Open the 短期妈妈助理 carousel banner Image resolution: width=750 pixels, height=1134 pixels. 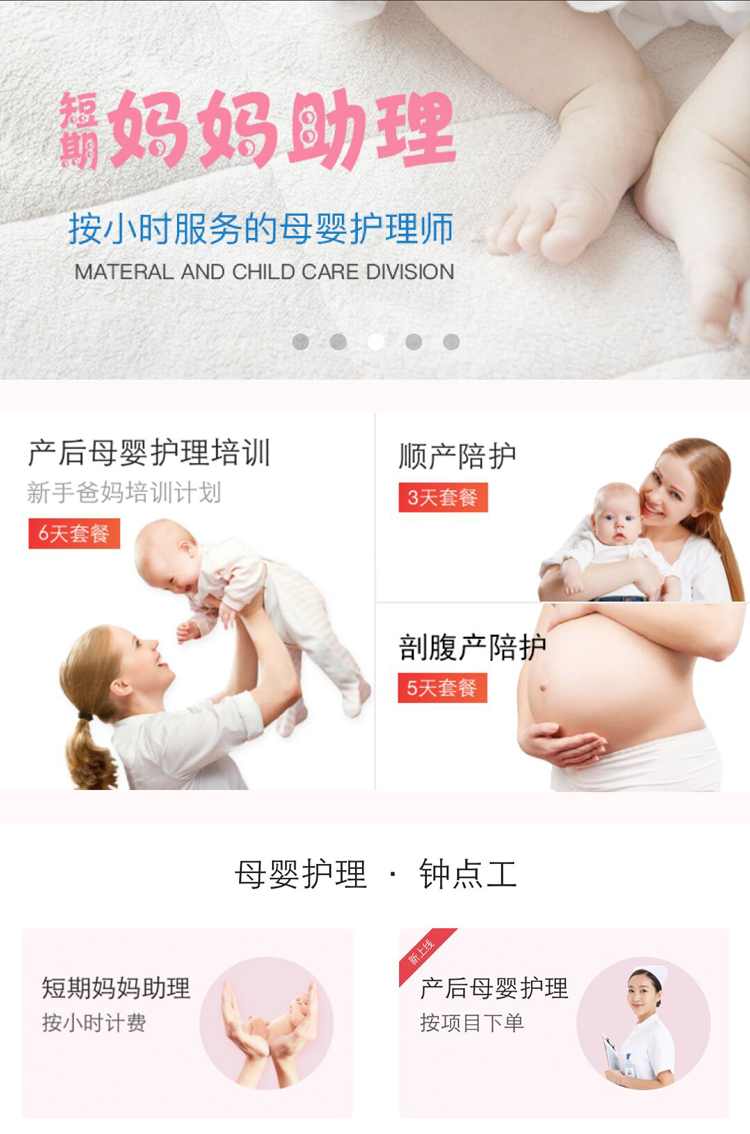375,180
